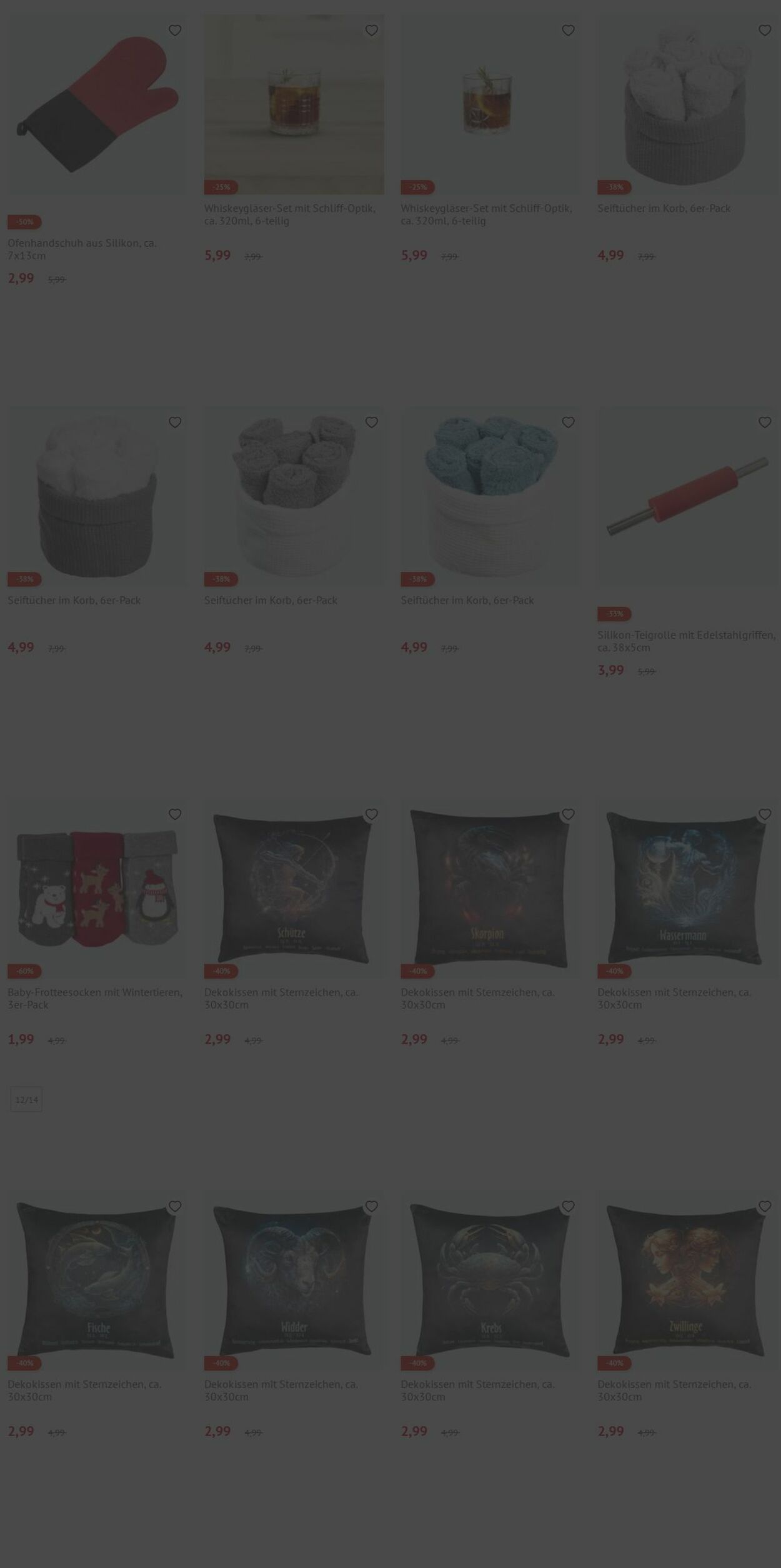
Task: Open the Ofenhandschuh aus Silikon product
Action: click(x=97, y=104)
